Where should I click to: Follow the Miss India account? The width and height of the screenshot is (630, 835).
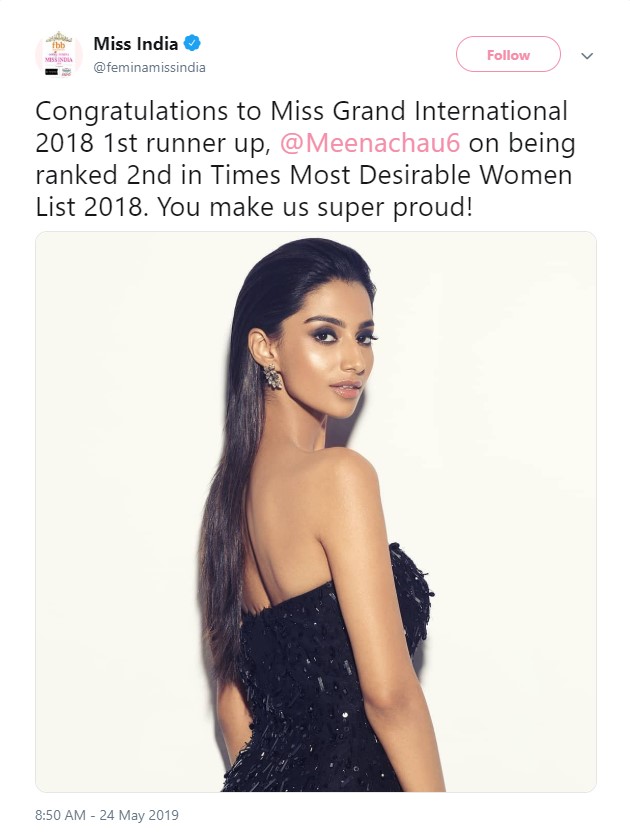click(508, 55)
